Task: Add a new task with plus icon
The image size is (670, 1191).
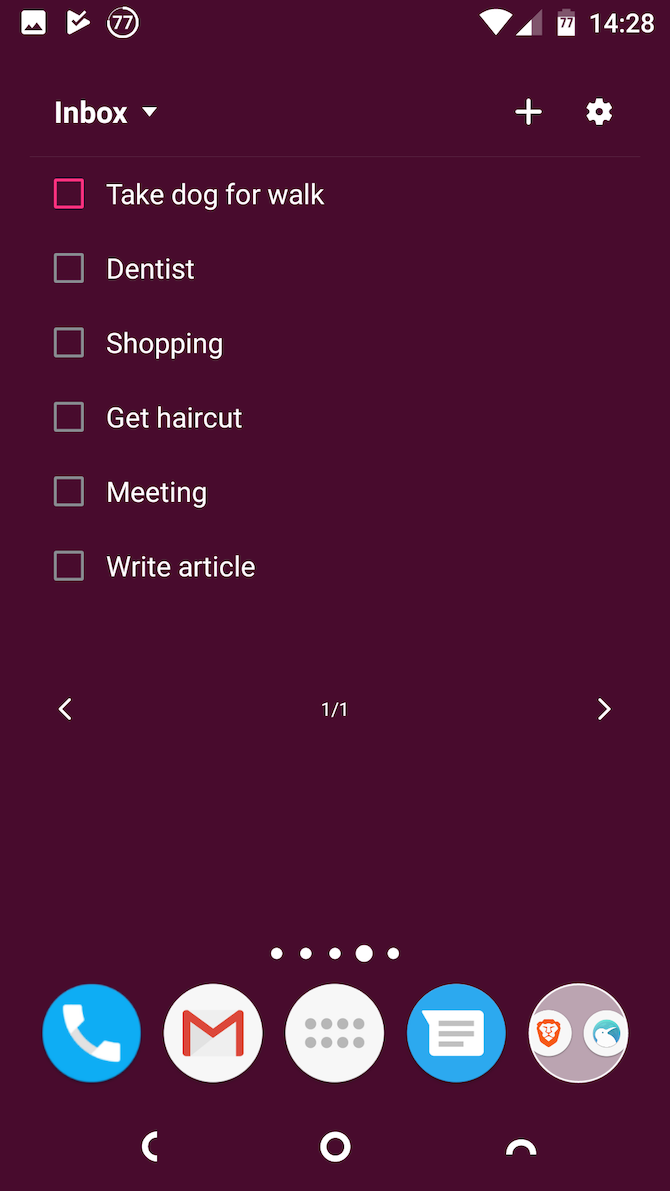Action: (528, 112)
